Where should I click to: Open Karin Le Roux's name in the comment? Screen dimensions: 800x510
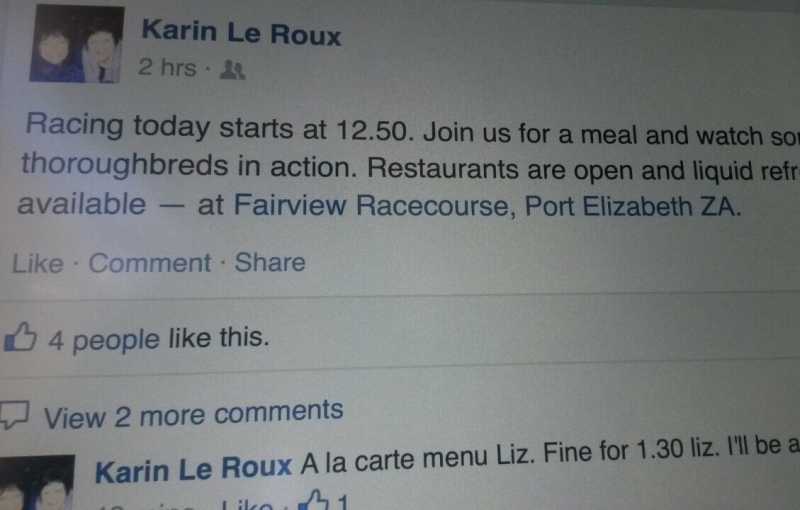193,468
